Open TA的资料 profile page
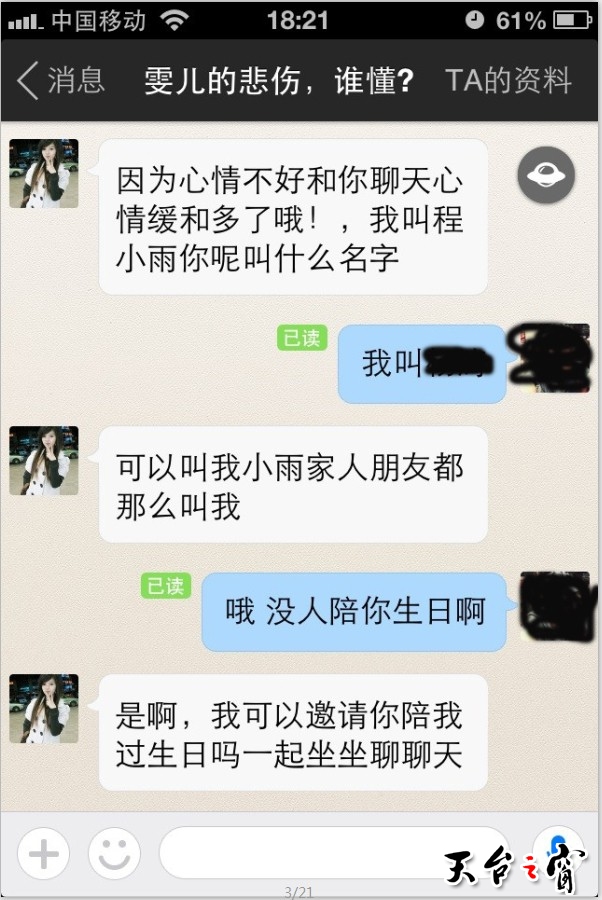Viewport: 602px width, 900px height. (x=507, y=80)
